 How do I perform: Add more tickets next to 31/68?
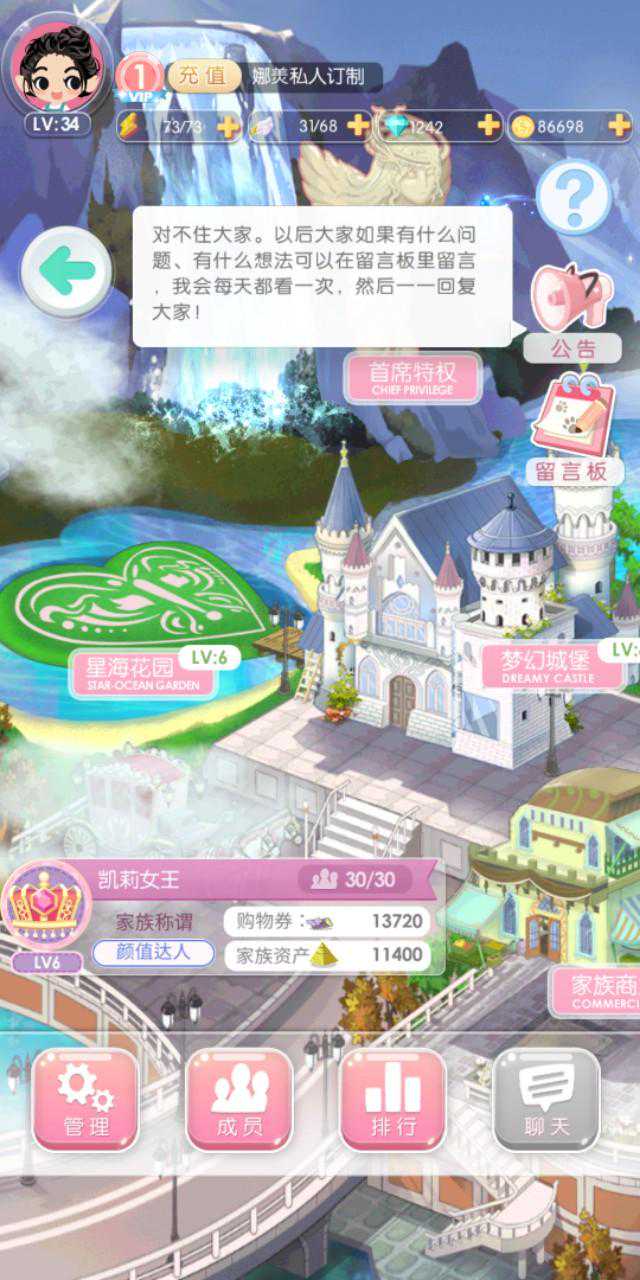[357, 127]
